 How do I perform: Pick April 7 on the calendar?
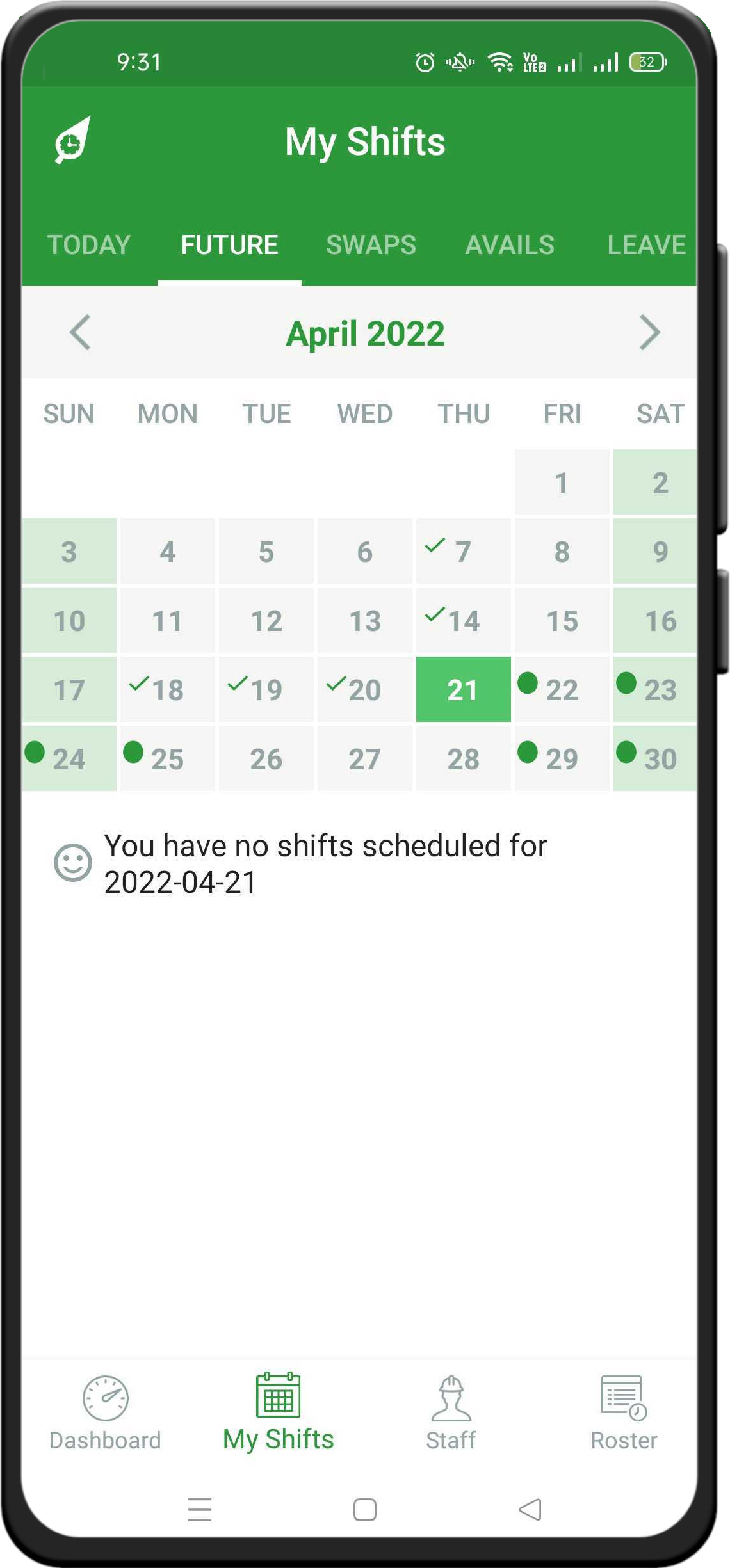point(463,551)
